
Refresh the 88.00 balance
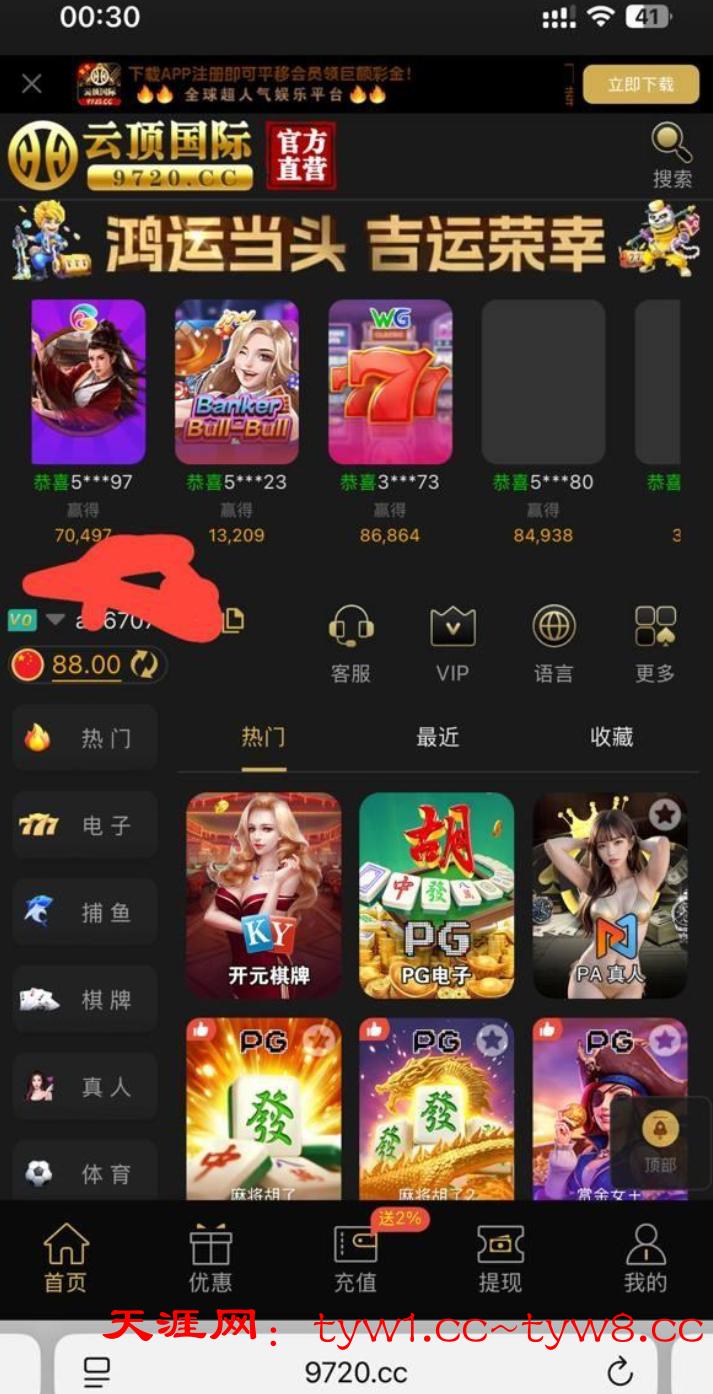[x=144, y=665]
